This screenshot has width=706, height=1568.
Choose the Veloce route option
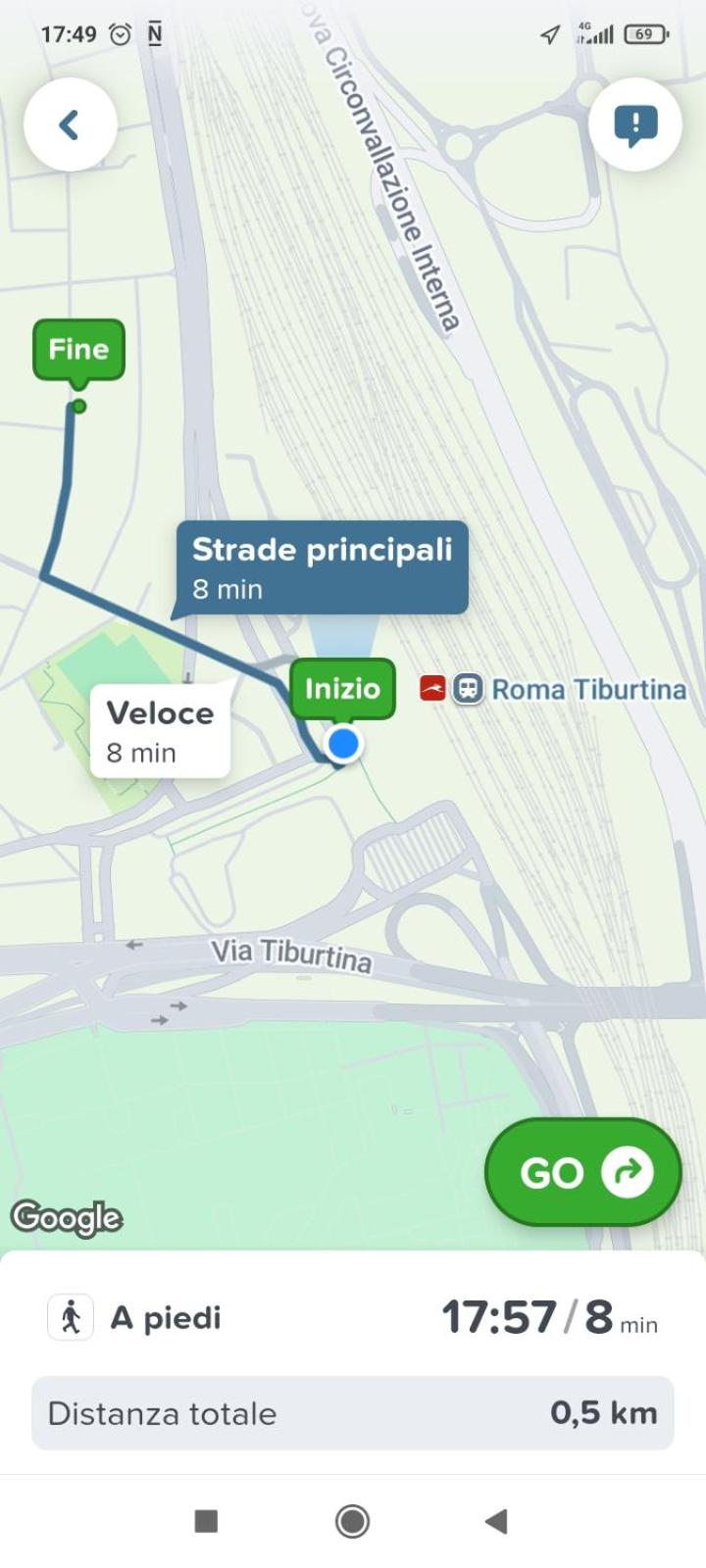tap(160, 731)
